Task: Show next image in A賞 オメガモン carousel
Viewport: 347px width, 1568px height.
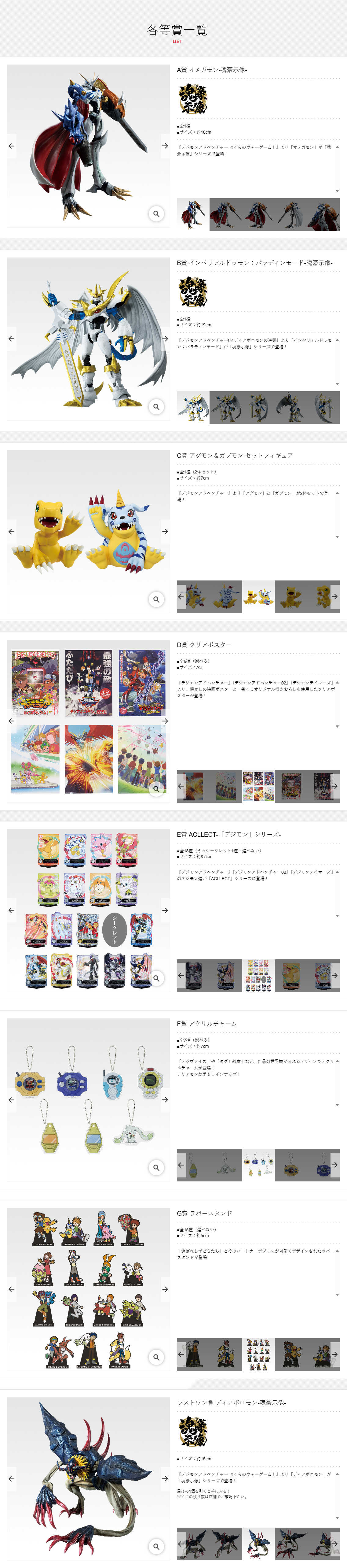Action: pos(165,146)
